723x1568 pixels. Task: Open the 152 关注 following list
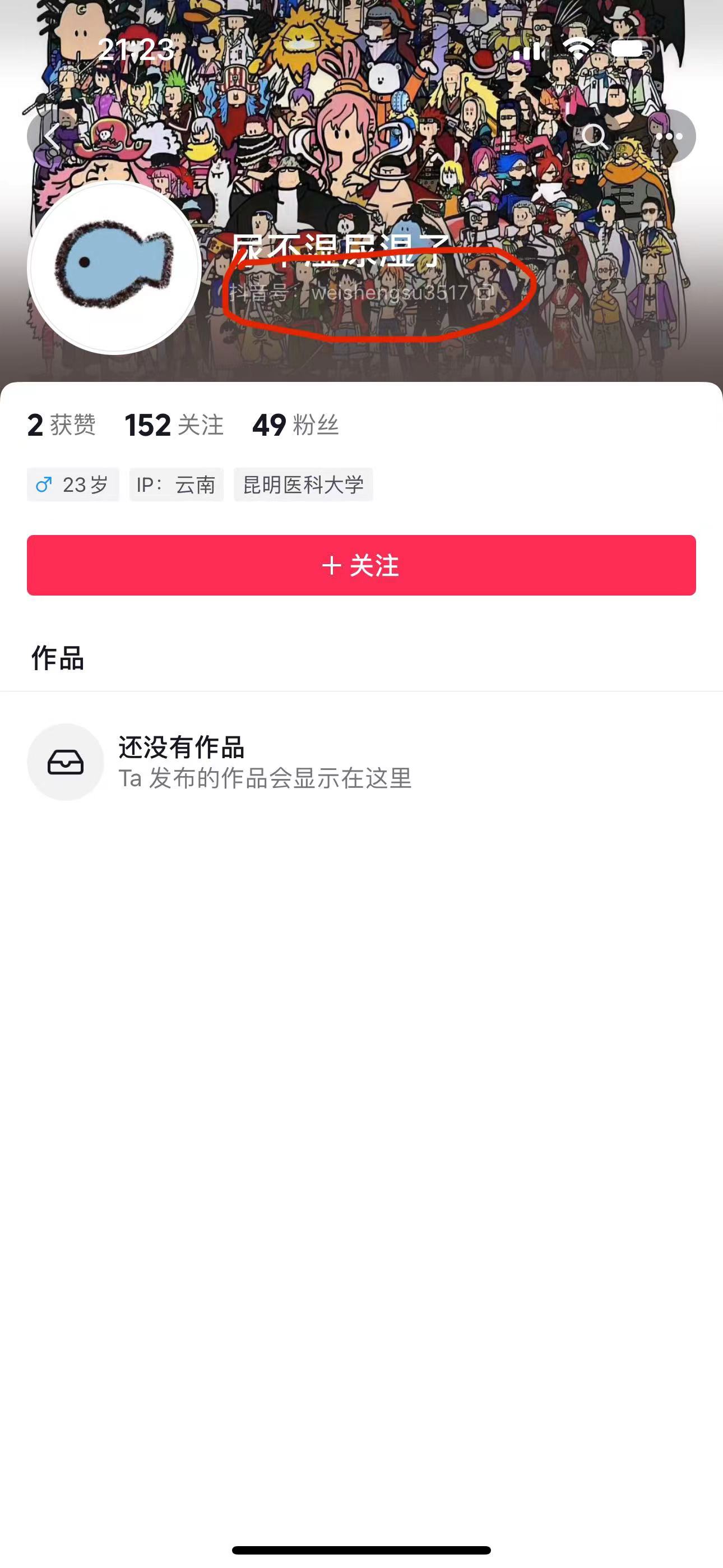[174, 425]
